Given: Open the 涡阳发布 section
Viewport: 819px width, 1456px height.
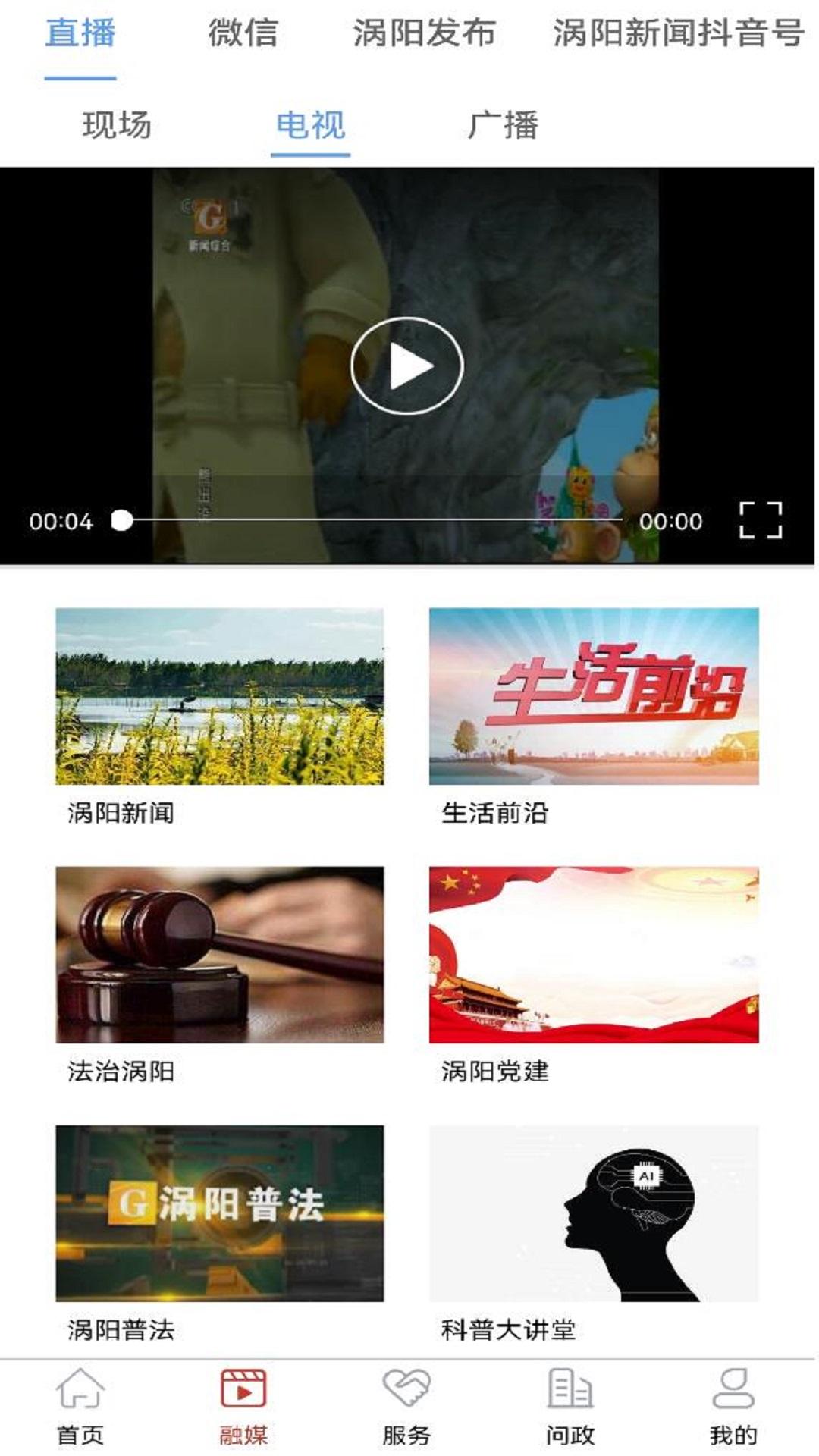Looking at the screenshot, I should coord(430,33).
